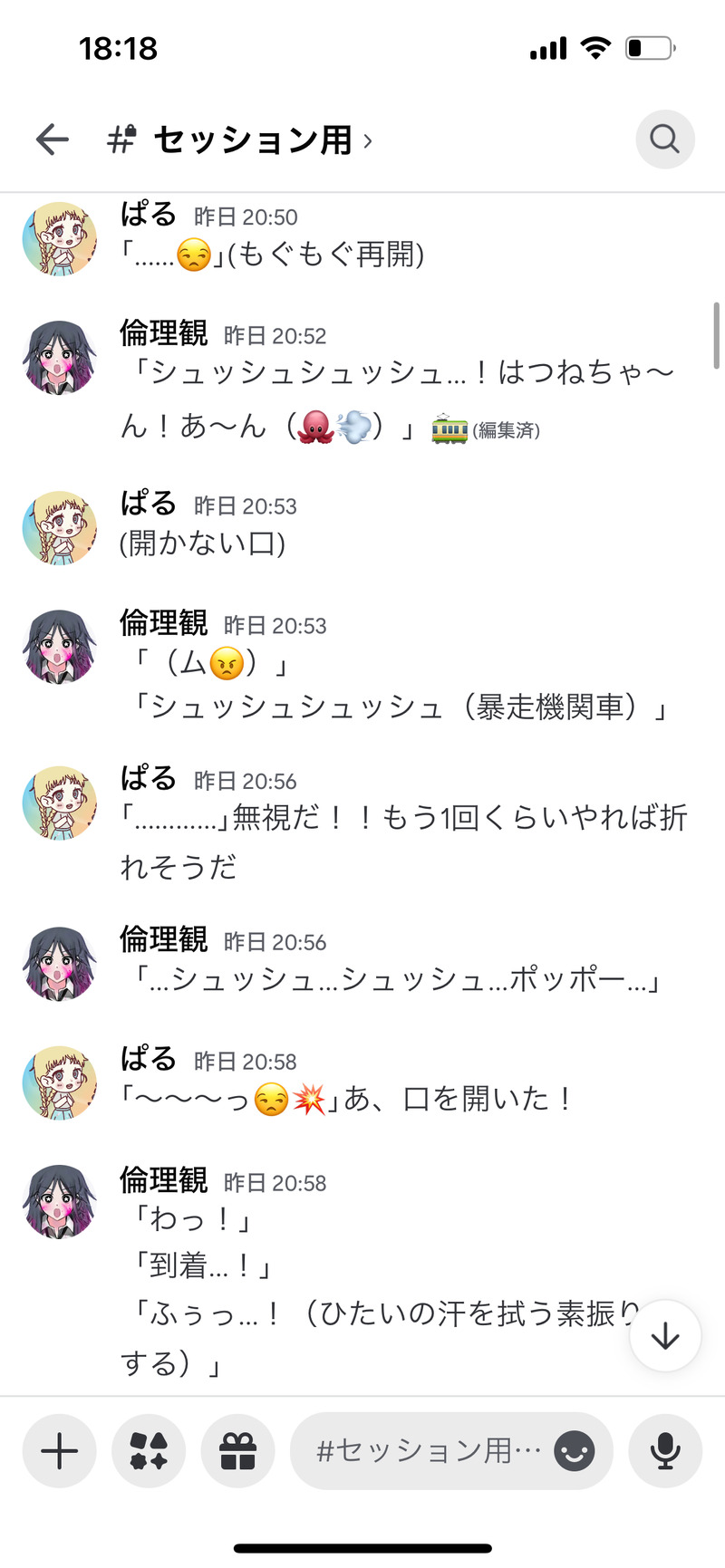Go back from the セッション用 channel
This screenshot has width=725, height=1568.
53,139
